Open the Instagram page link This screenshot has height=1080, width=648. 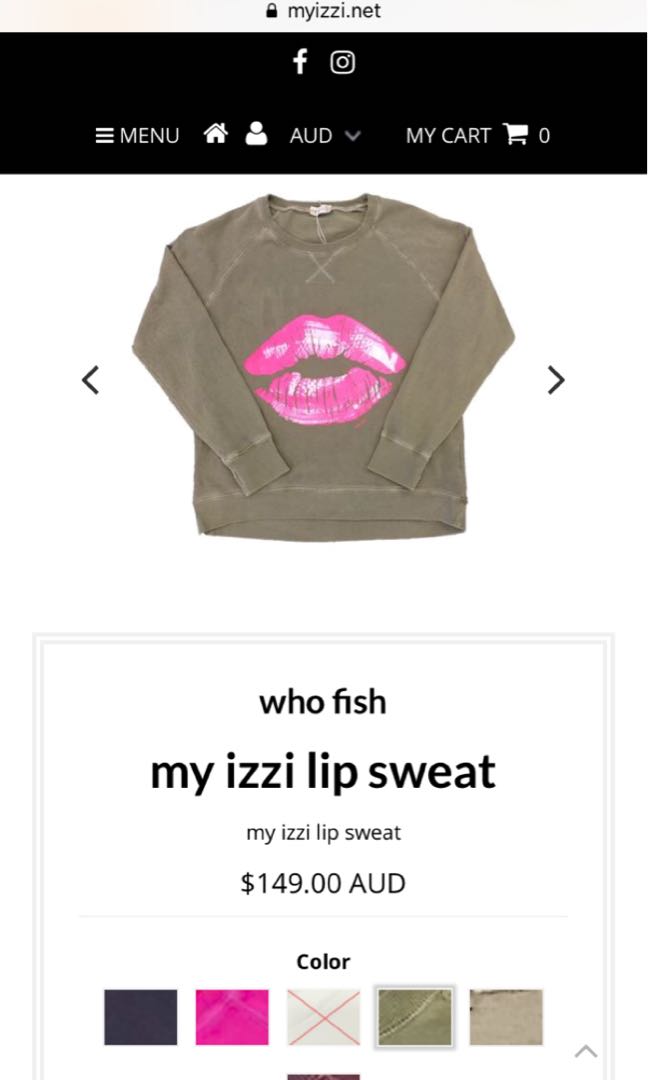click(342, 62)
